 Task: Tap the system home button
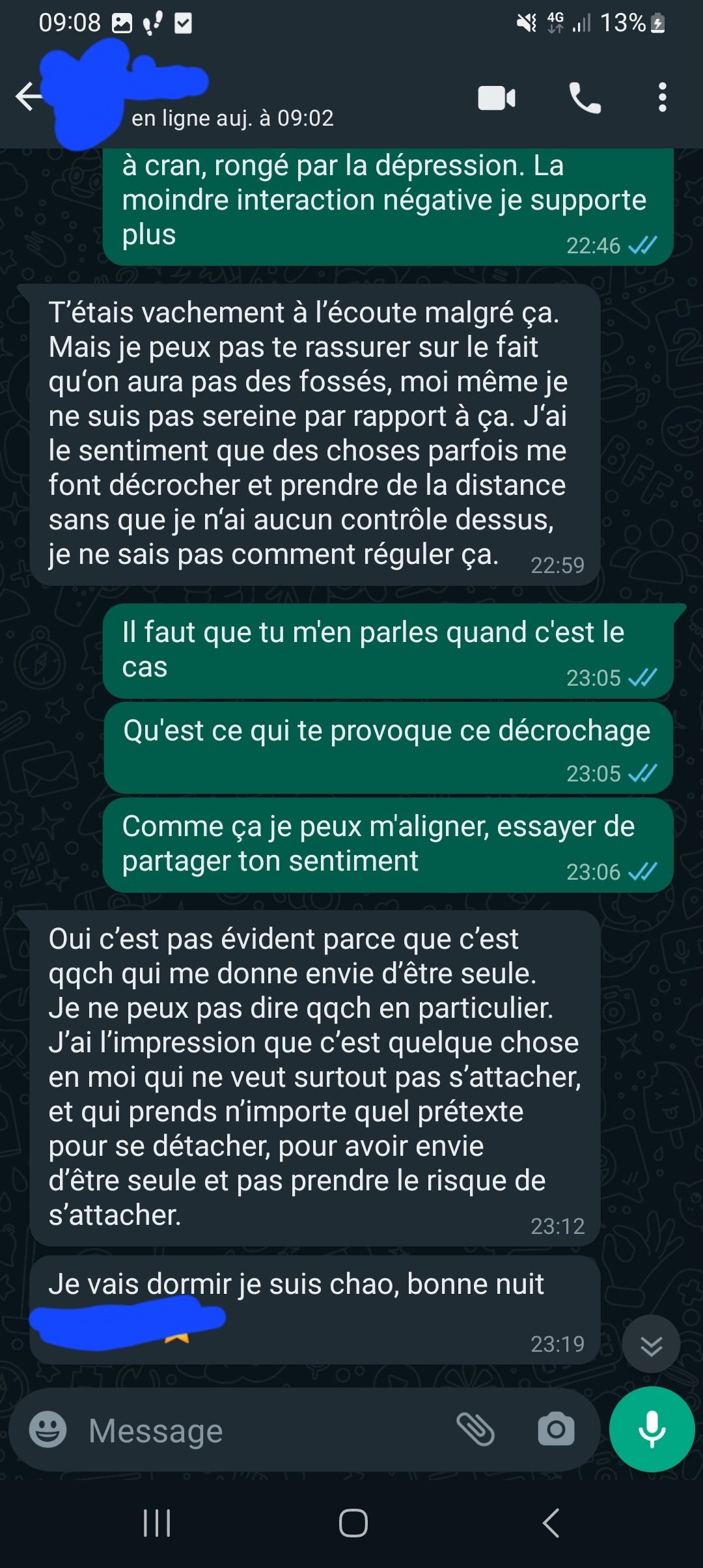(353, 1523)
